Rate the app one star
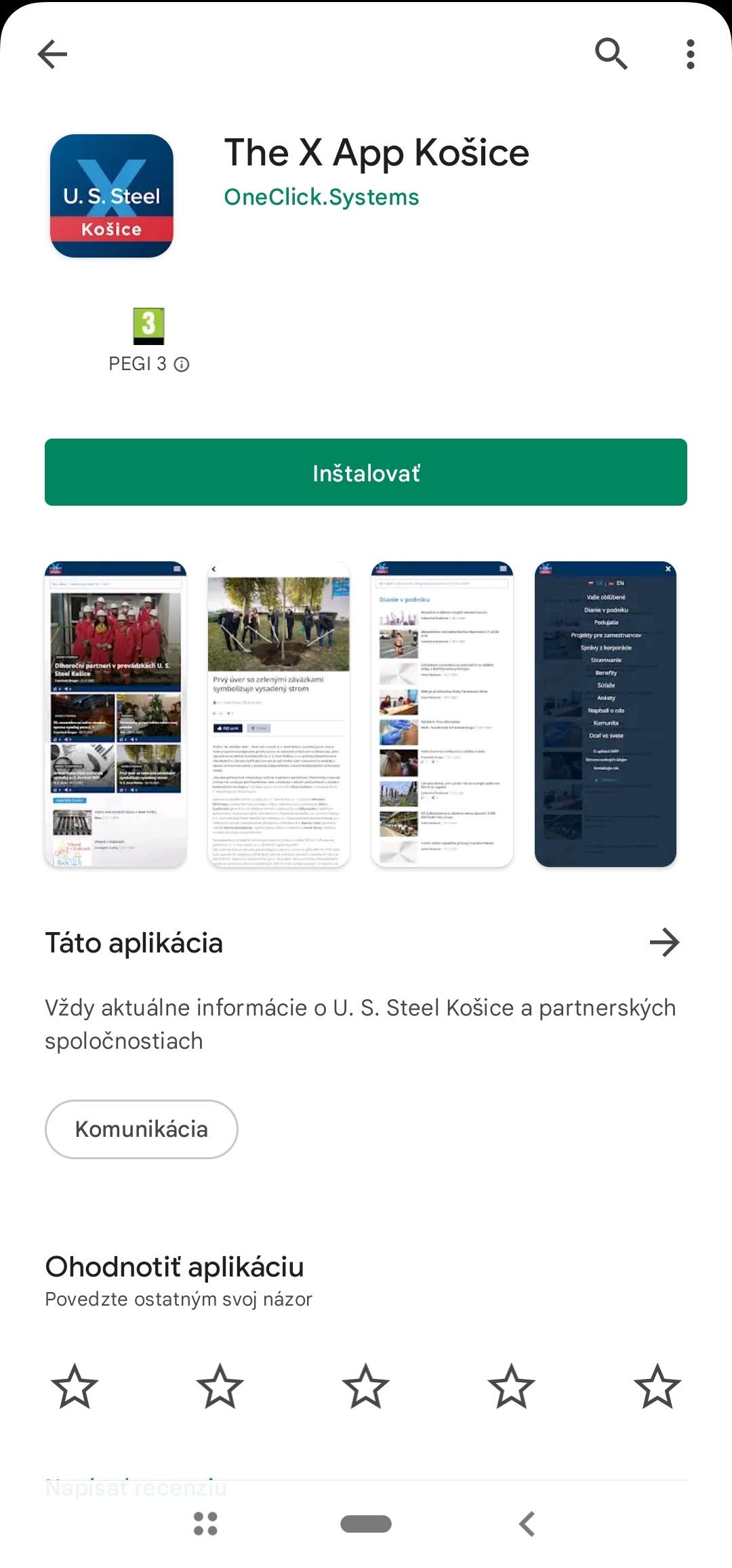 point(75,1386)
